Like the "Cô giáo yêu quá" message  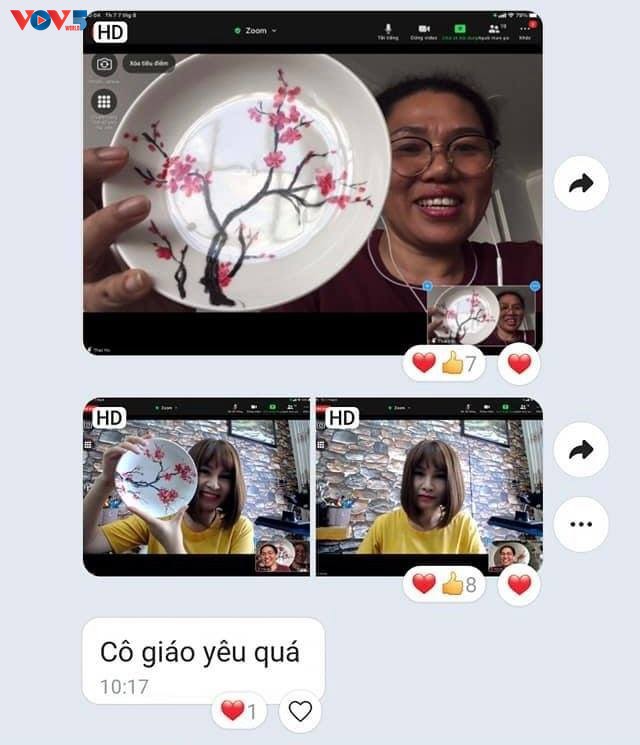(300, 711)
